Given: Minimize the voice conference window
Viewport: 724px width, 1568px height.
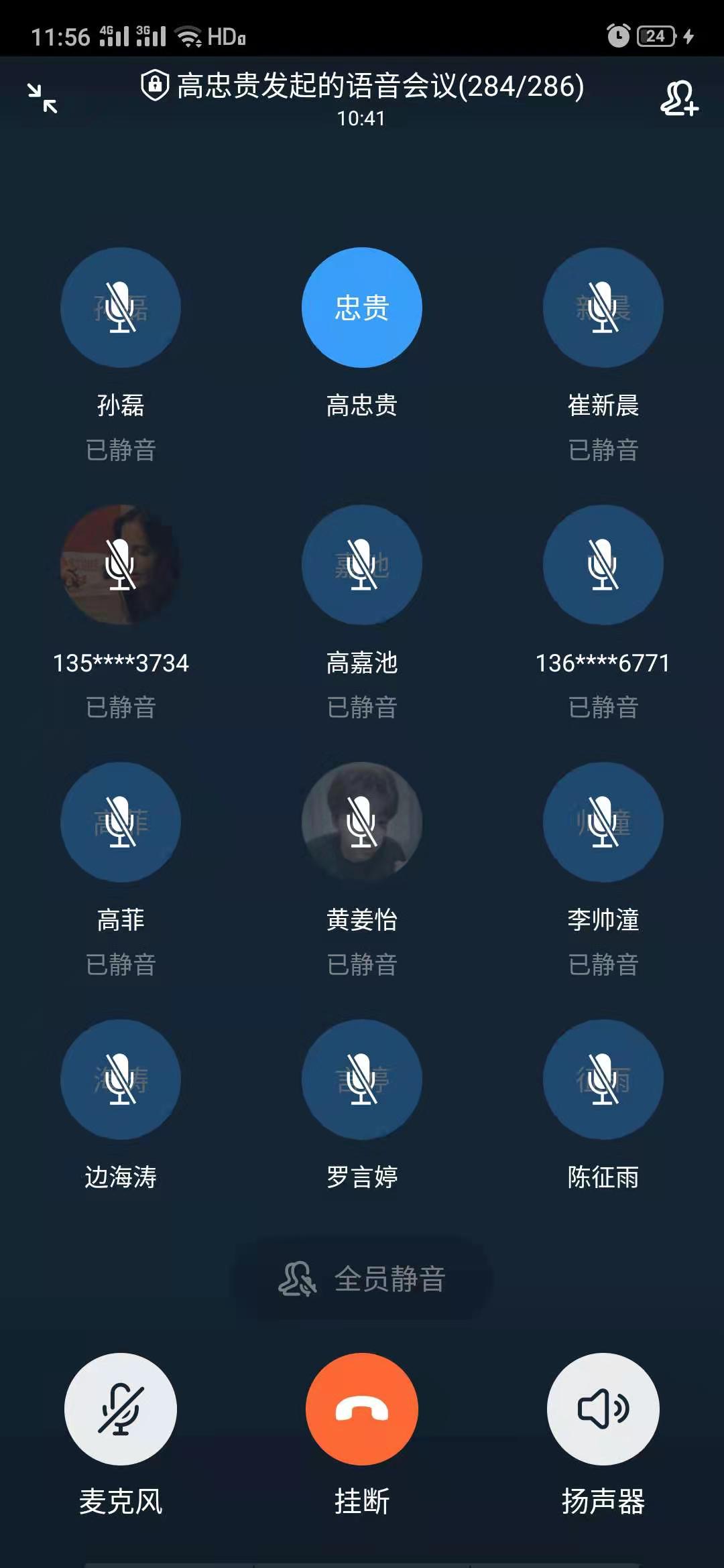Looking at the screenshot, I should point(42,98).
